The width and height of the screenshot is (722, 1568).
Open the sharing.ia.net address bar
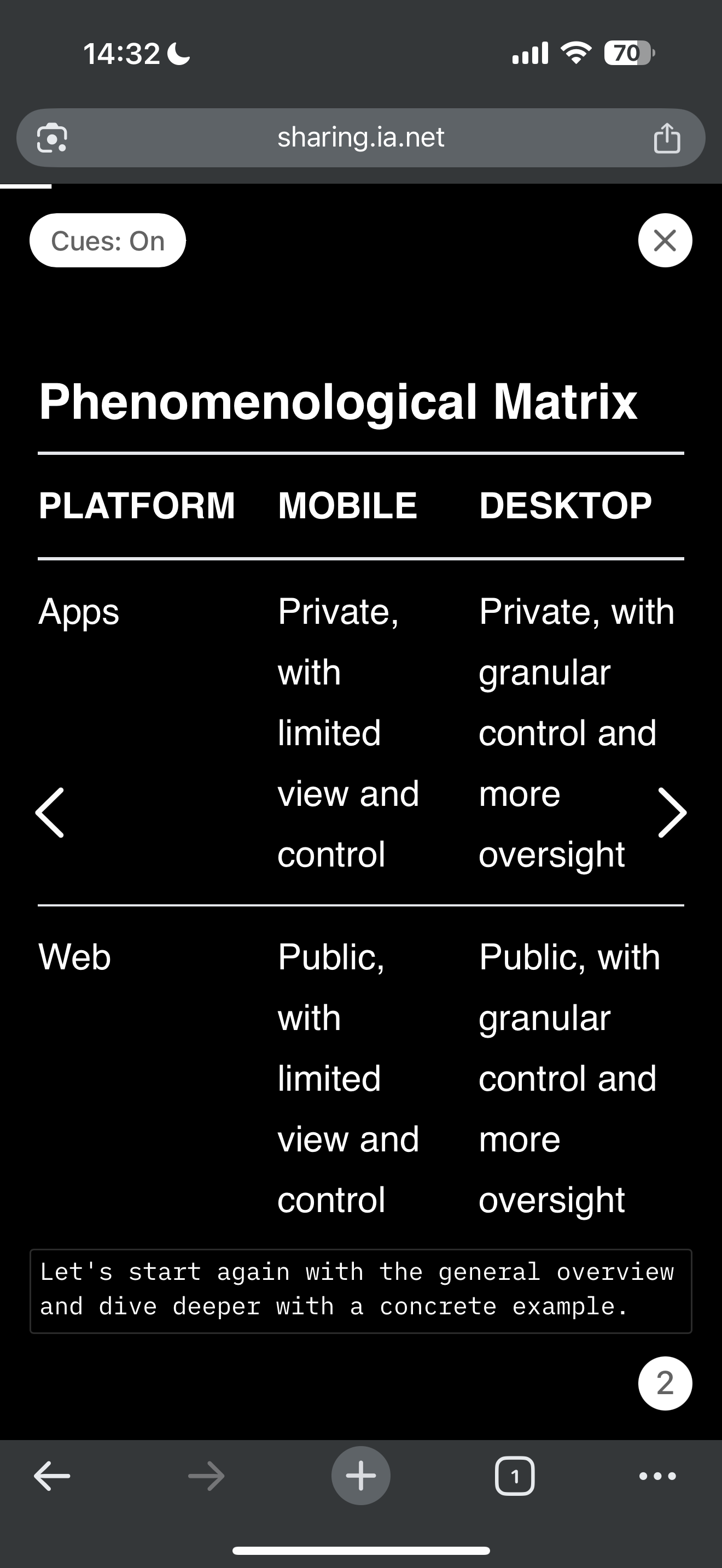pos(360,138)
